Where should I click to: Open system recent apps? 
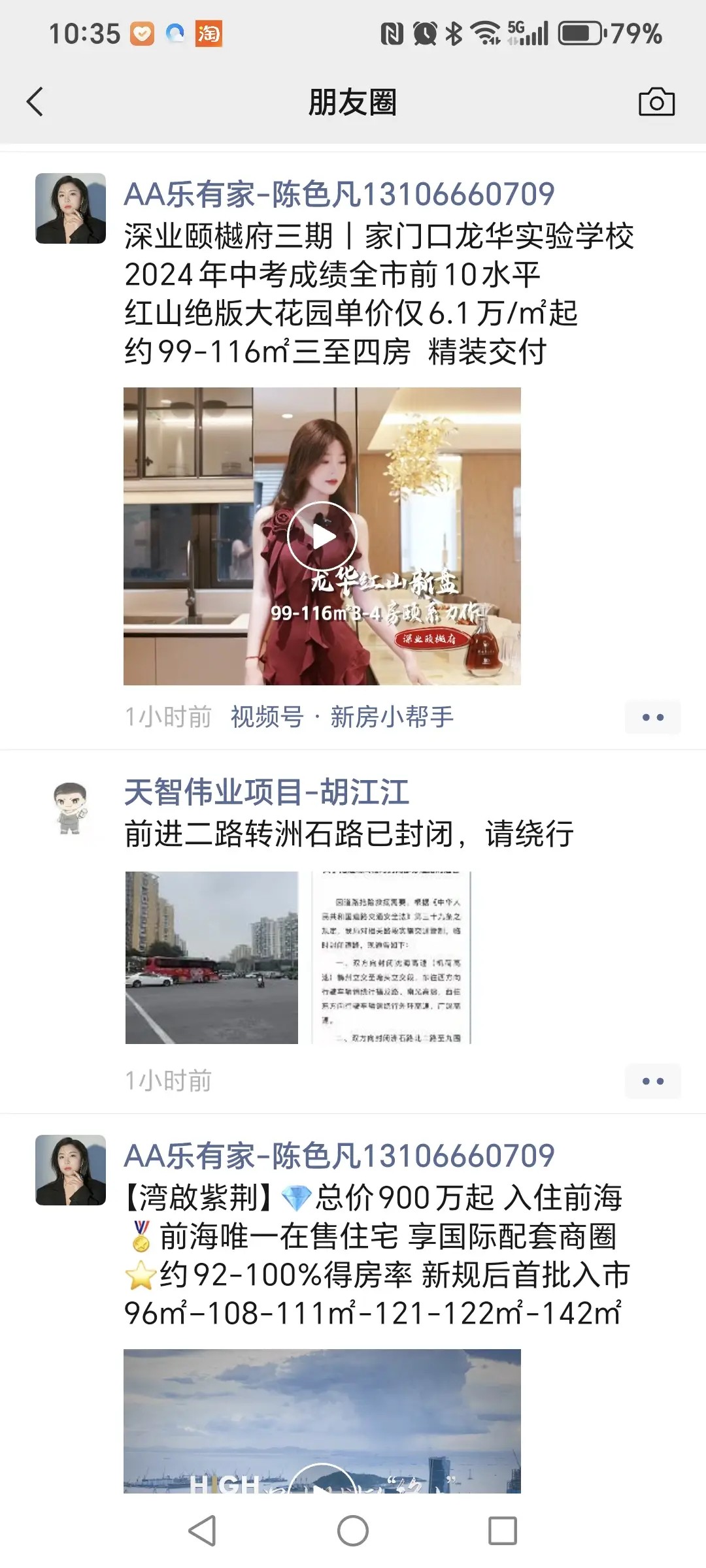tap(502, 1530)
